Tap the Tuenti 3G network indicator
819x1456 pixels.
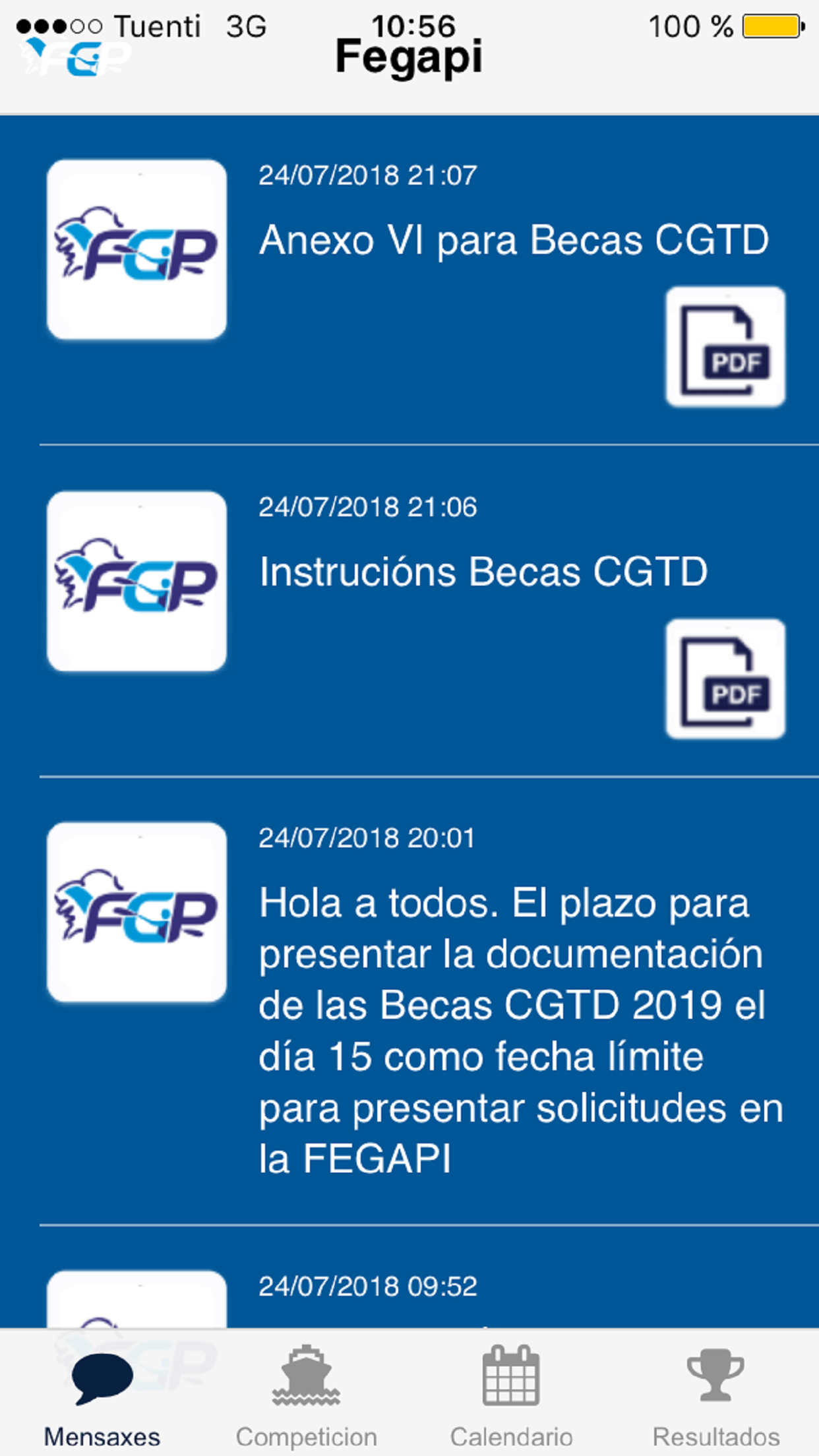click(x=158, y=26)
